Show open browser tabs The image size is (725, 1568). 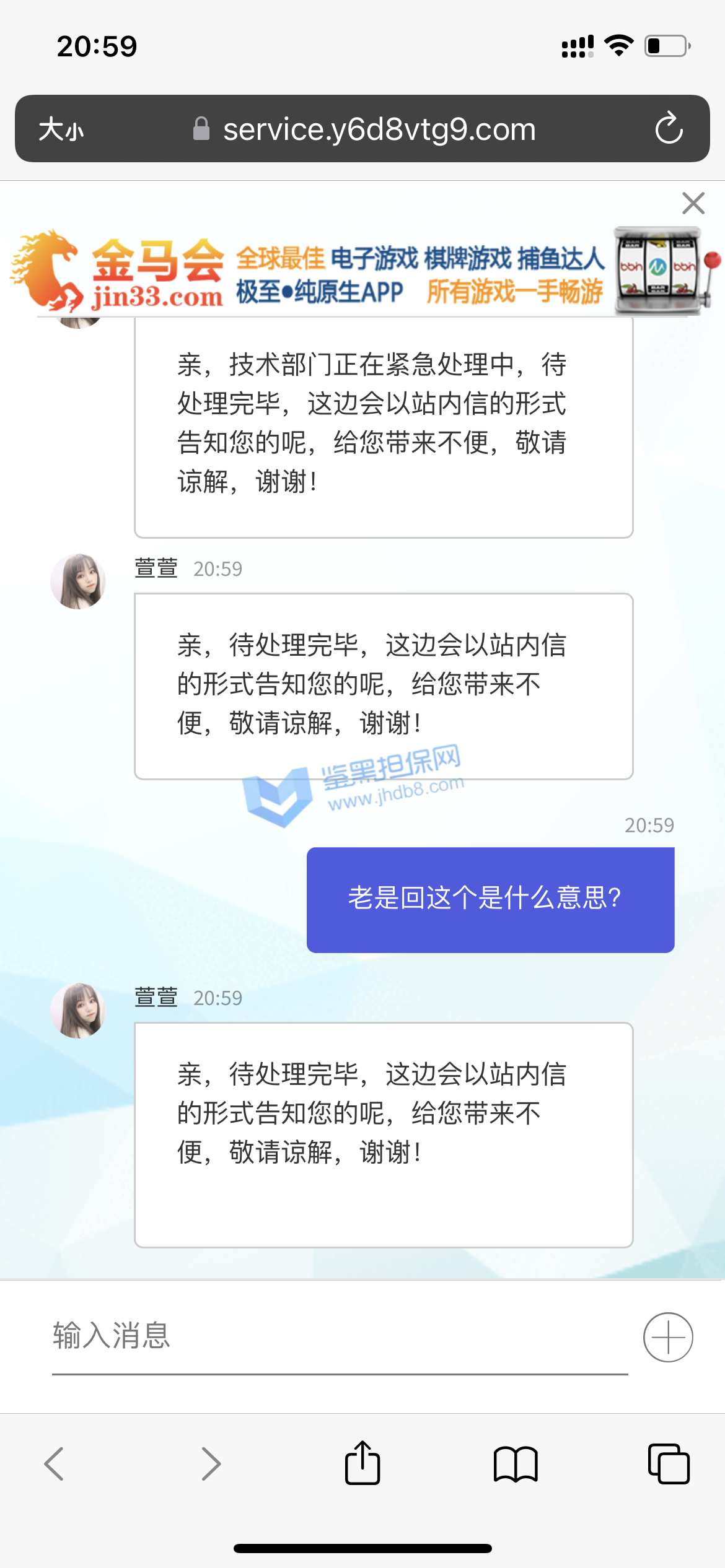[x=668, y=1464]
